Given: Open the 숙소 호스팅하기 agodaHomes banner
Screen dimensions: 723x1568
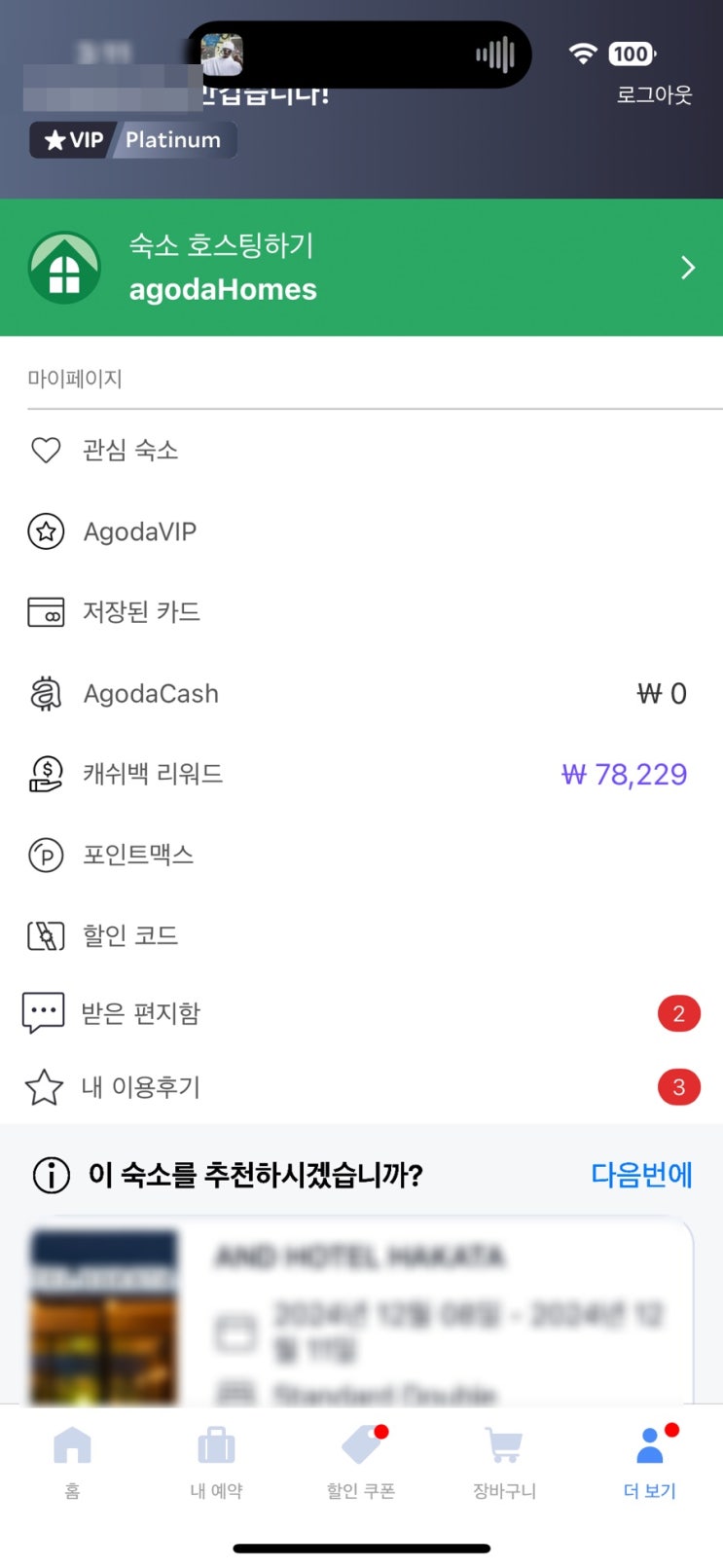Looking at the screenshot, I should (x=361, y=268).
